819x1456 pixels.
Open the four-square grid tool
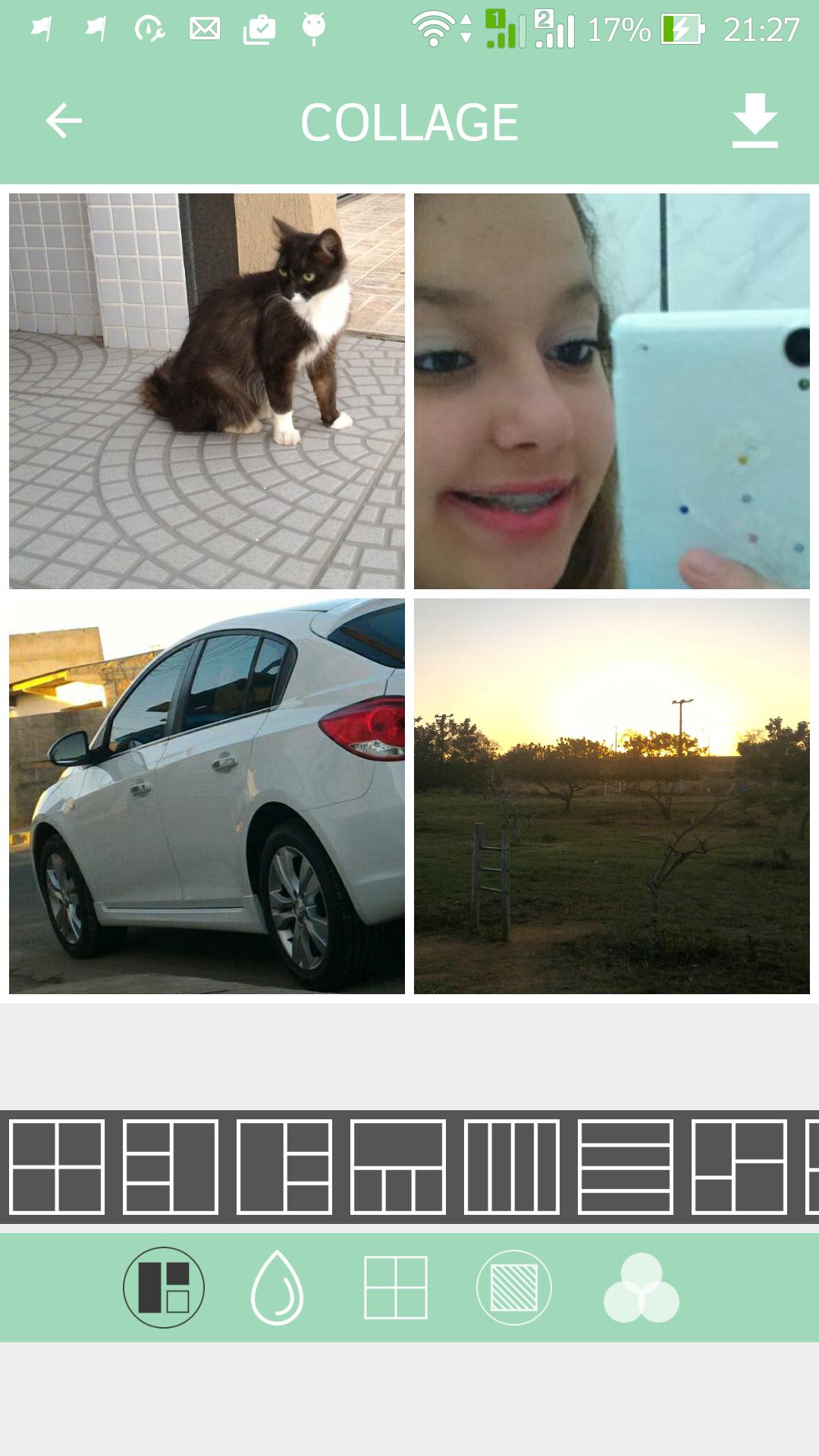[396, 1288]
